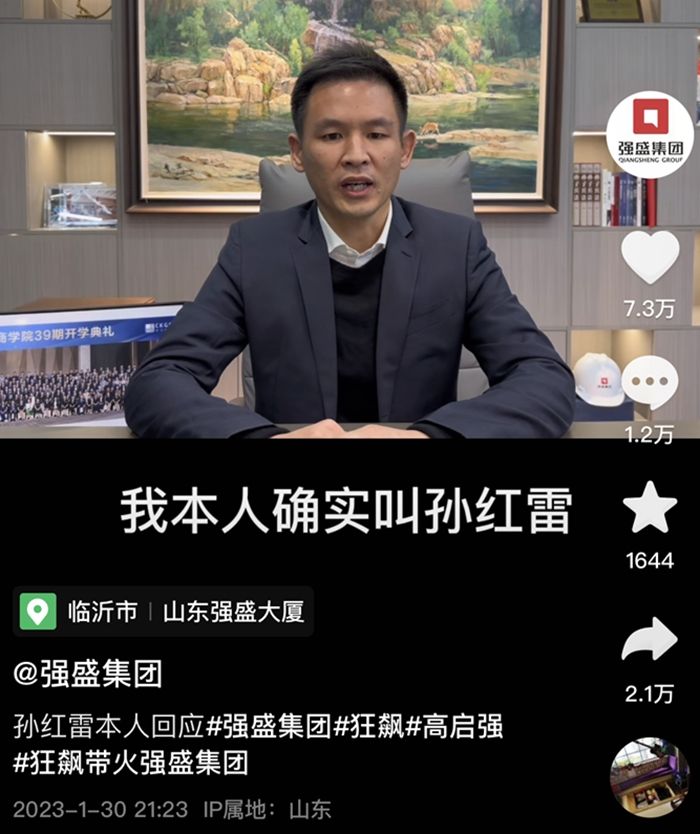Favorite the video with the star icon

tap(650, 509)
